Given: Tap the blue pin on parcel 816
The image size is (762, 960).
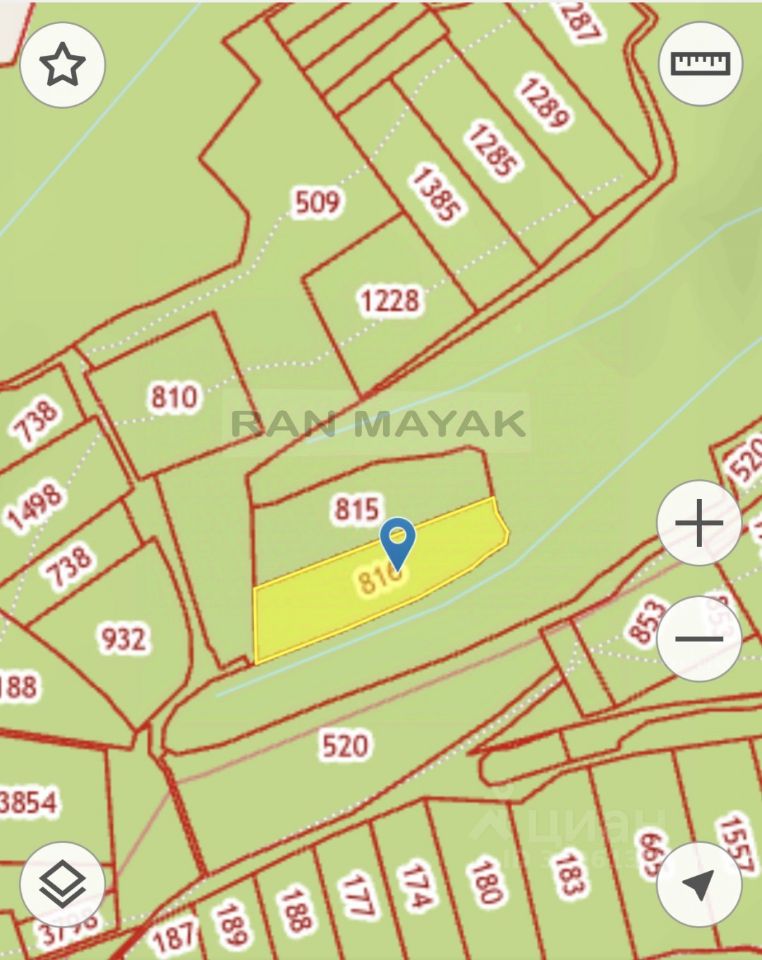Looking at the screenshot, I should click(398, 541).
